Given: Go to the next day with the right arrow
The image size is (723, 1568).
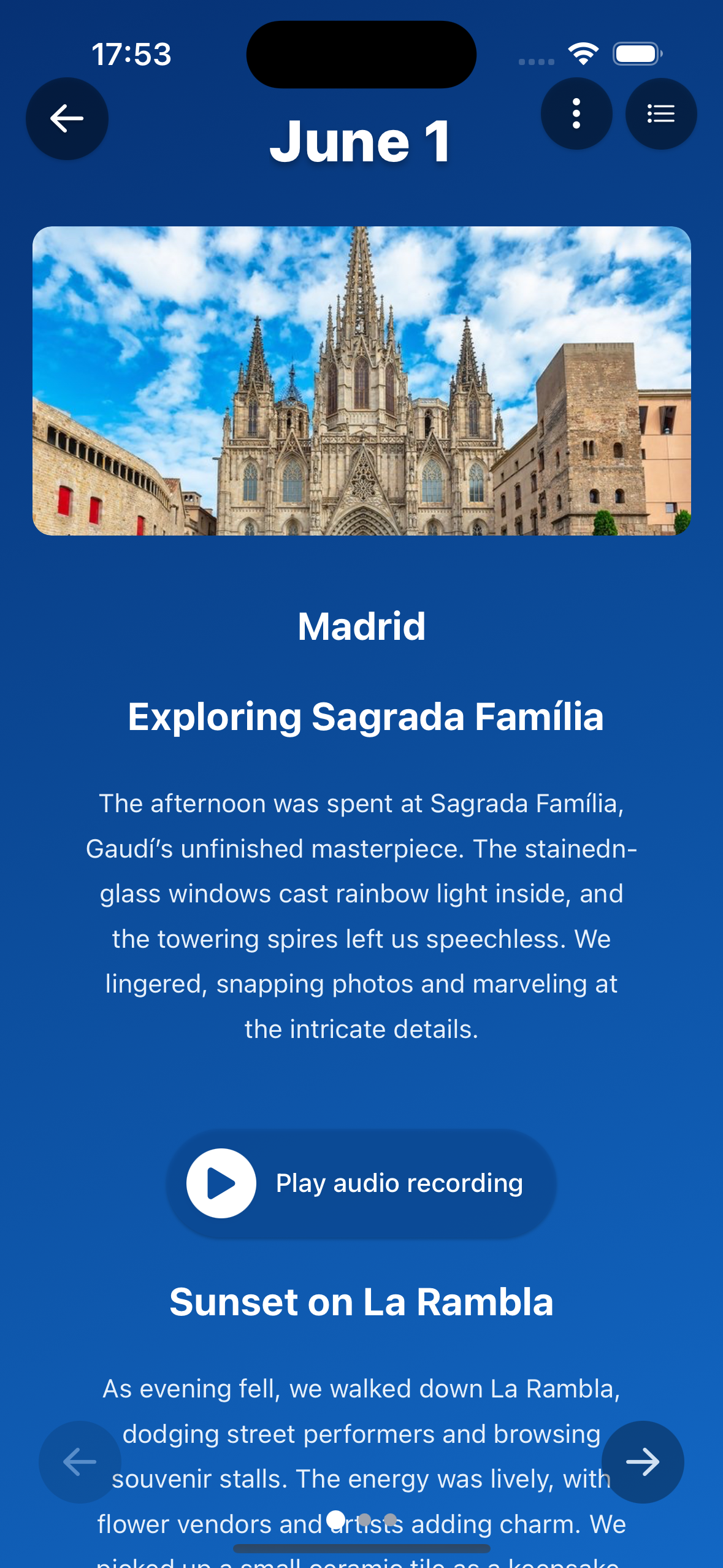Looking at the screenshot, I should pyautogui.click(x=642, y=1462).
